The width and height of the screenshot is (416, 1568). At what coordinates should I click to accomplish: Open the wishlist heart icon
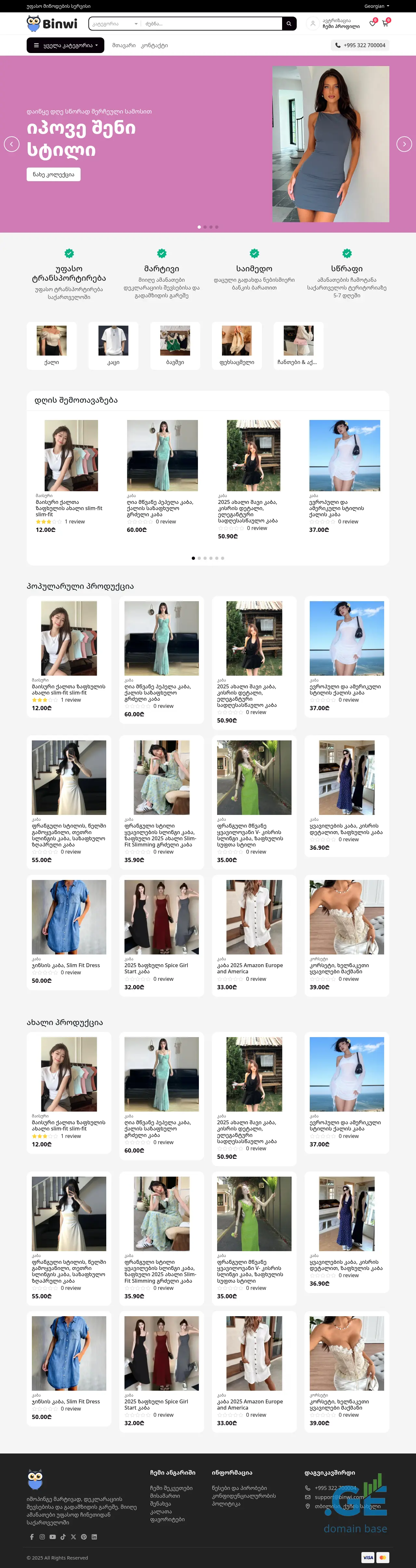(372, 24)
